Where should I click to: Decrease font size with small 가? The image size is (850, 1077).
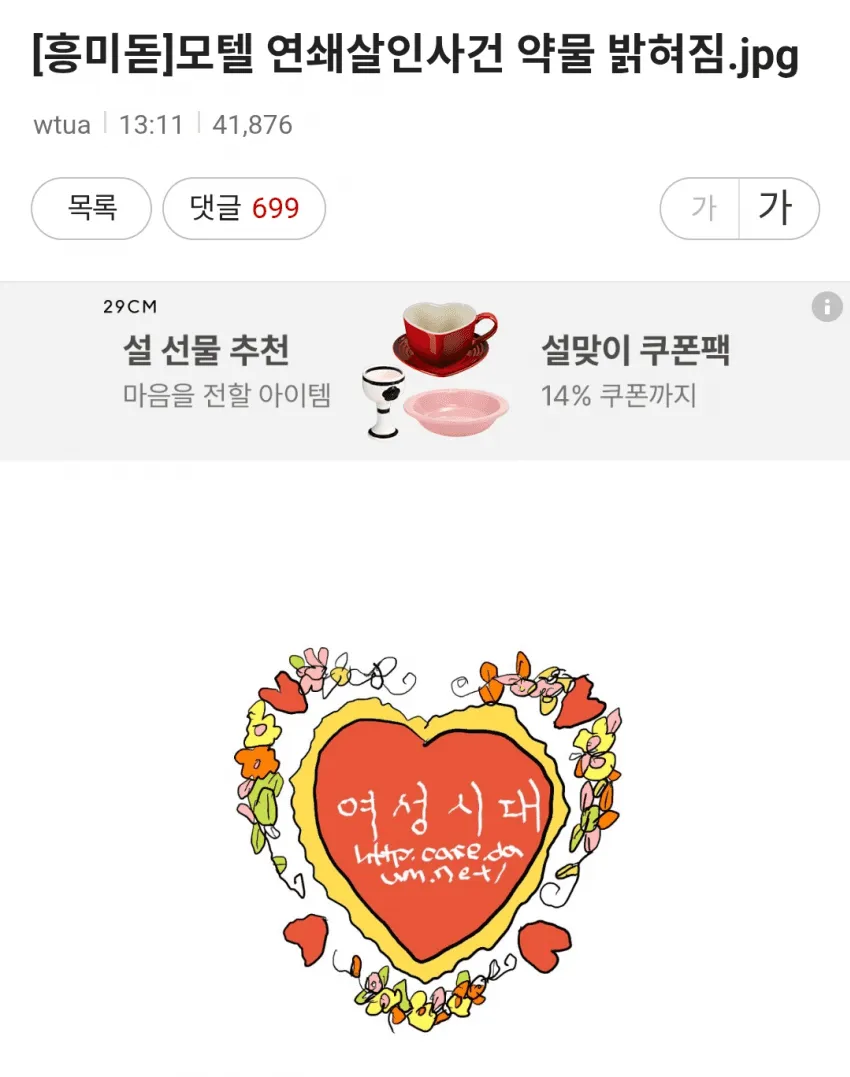703,209
